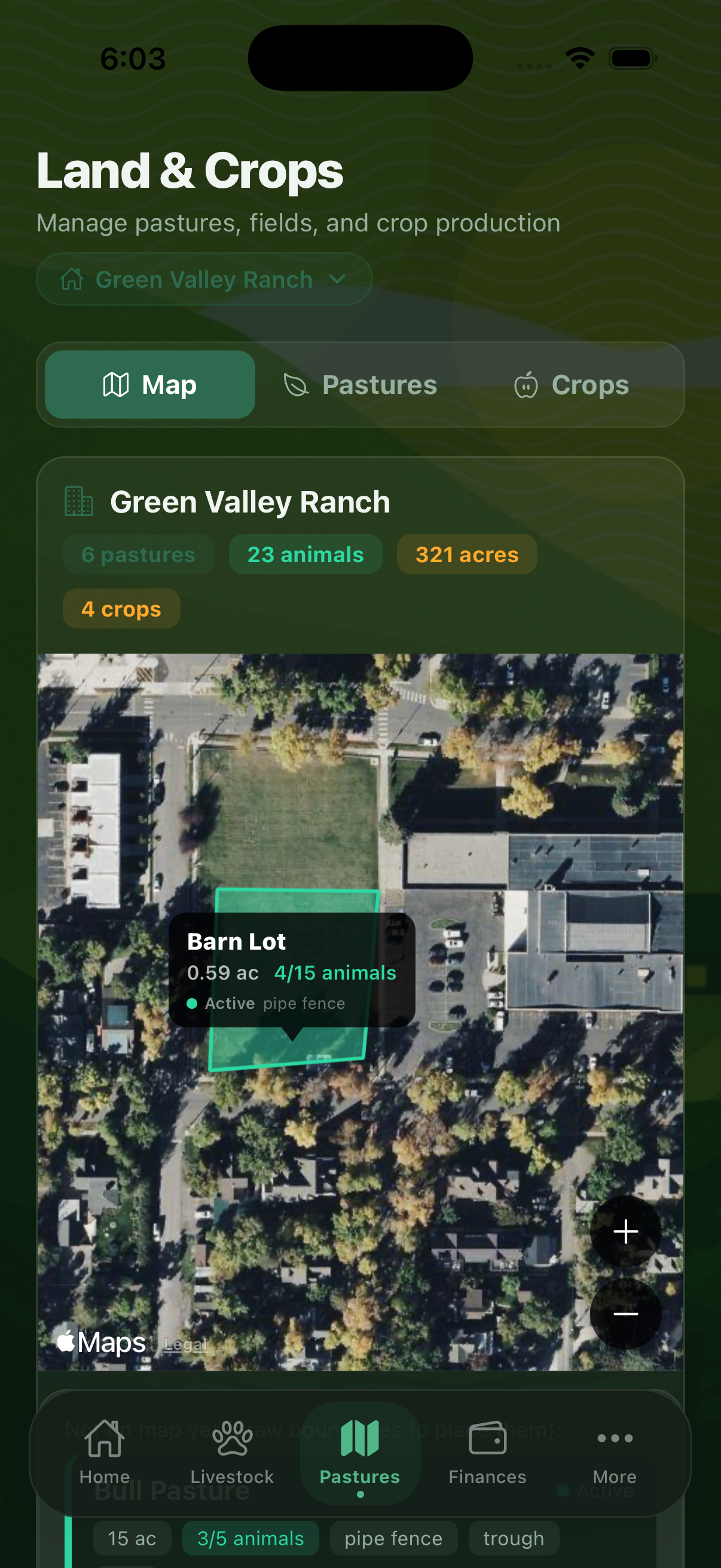
Task: Zoom out the map with minus button
Action: 625,1314
